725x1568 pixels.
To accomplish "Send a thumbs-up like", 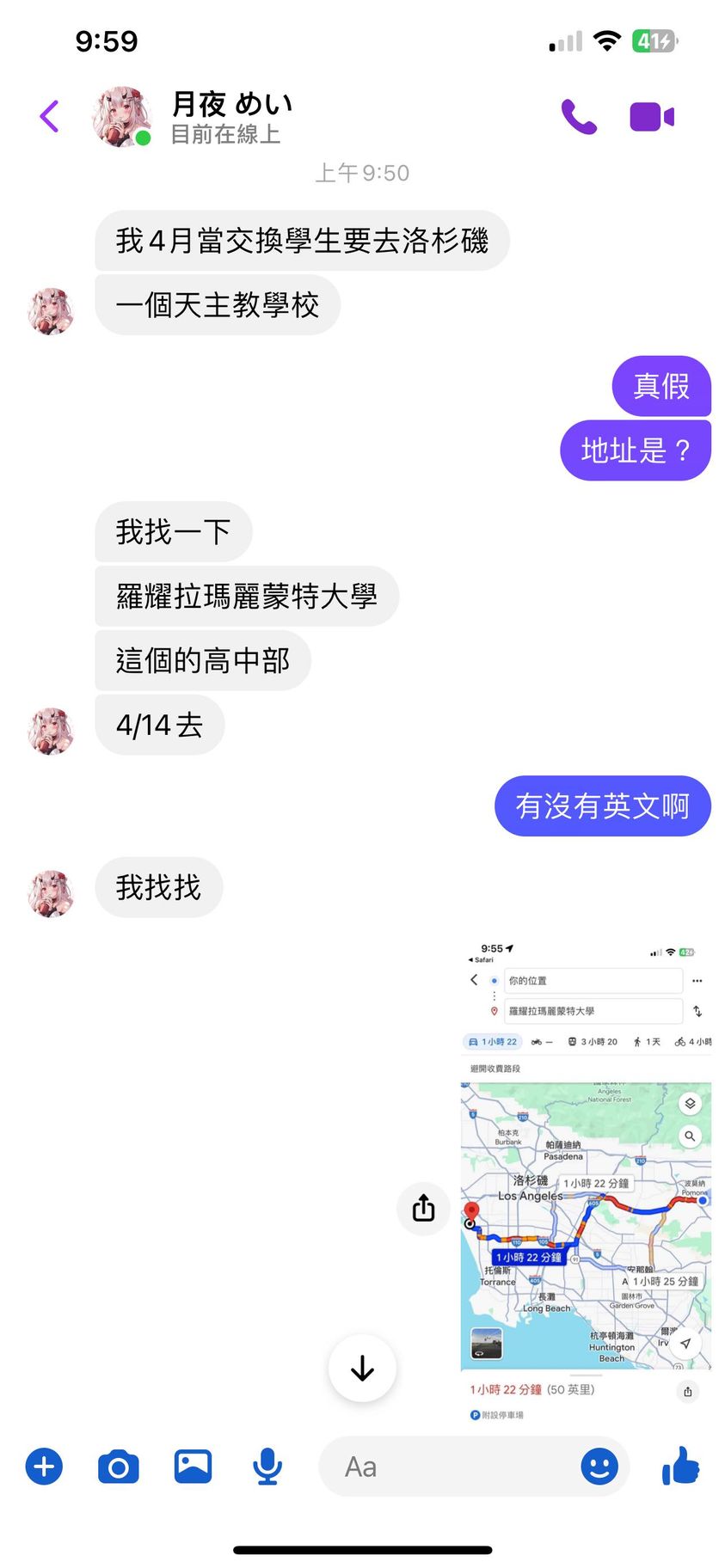I will tap(681, 1465).
